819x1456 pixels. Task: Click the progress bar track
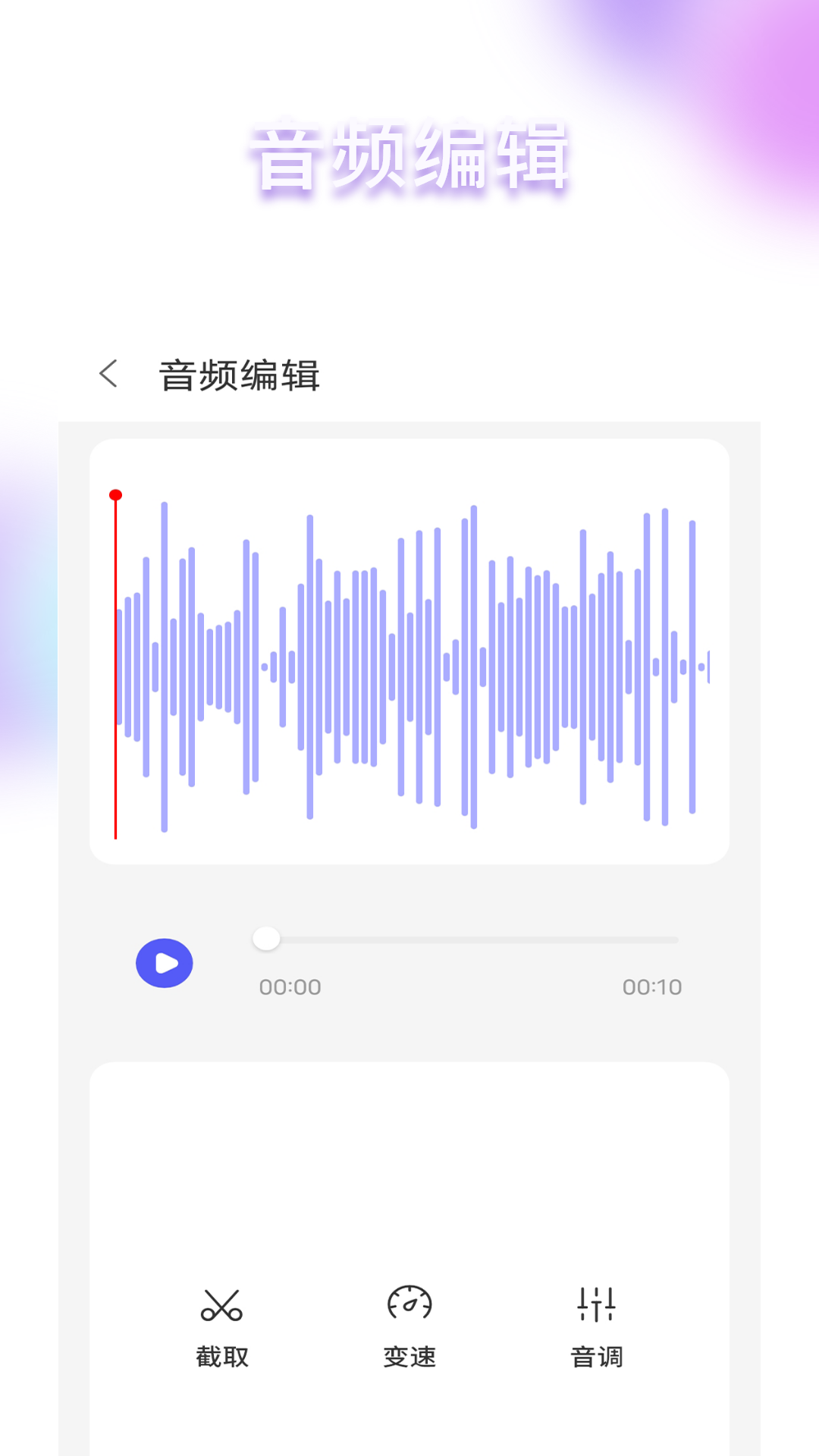[x=470, y=938]
